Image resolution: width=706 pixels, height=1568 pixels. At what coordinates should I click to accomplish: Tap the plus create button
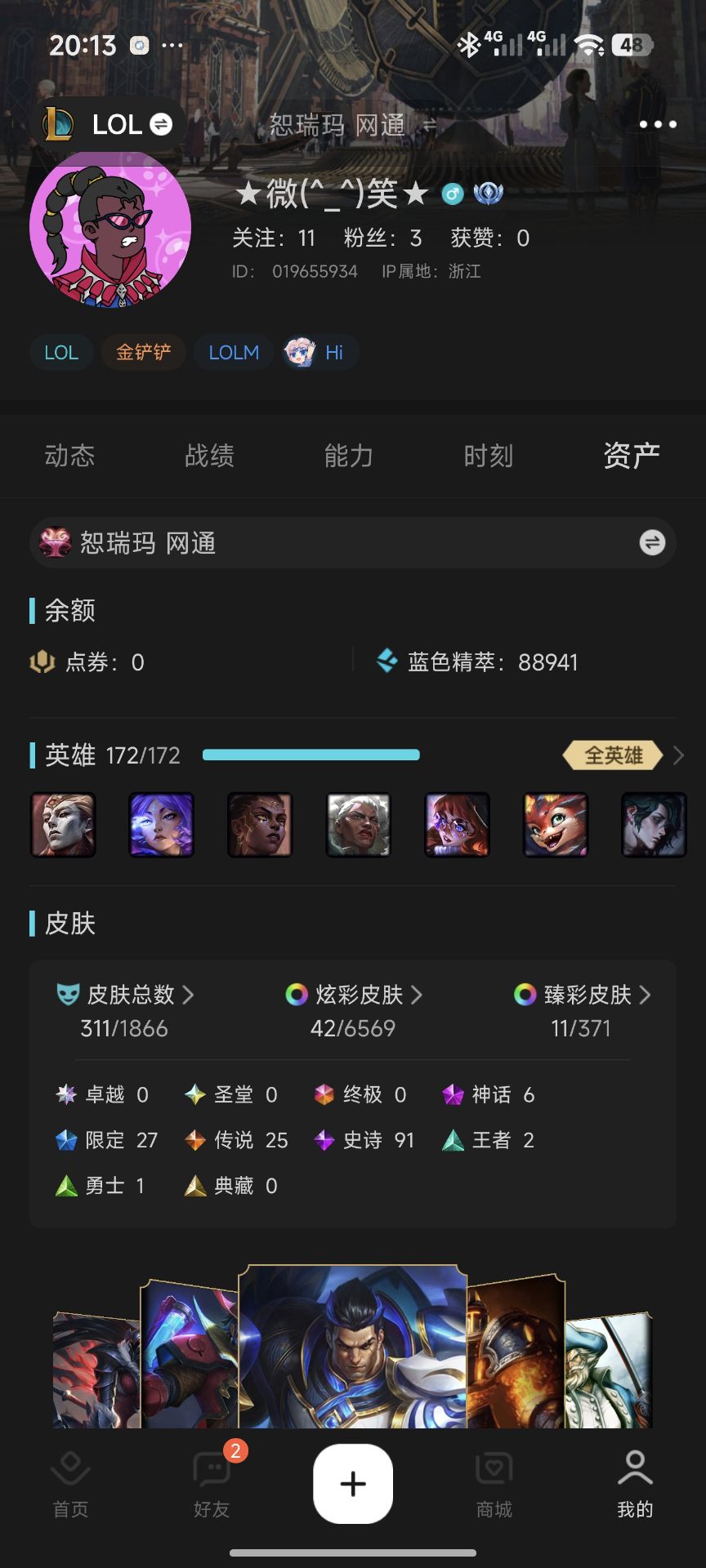click(353, 1483)
